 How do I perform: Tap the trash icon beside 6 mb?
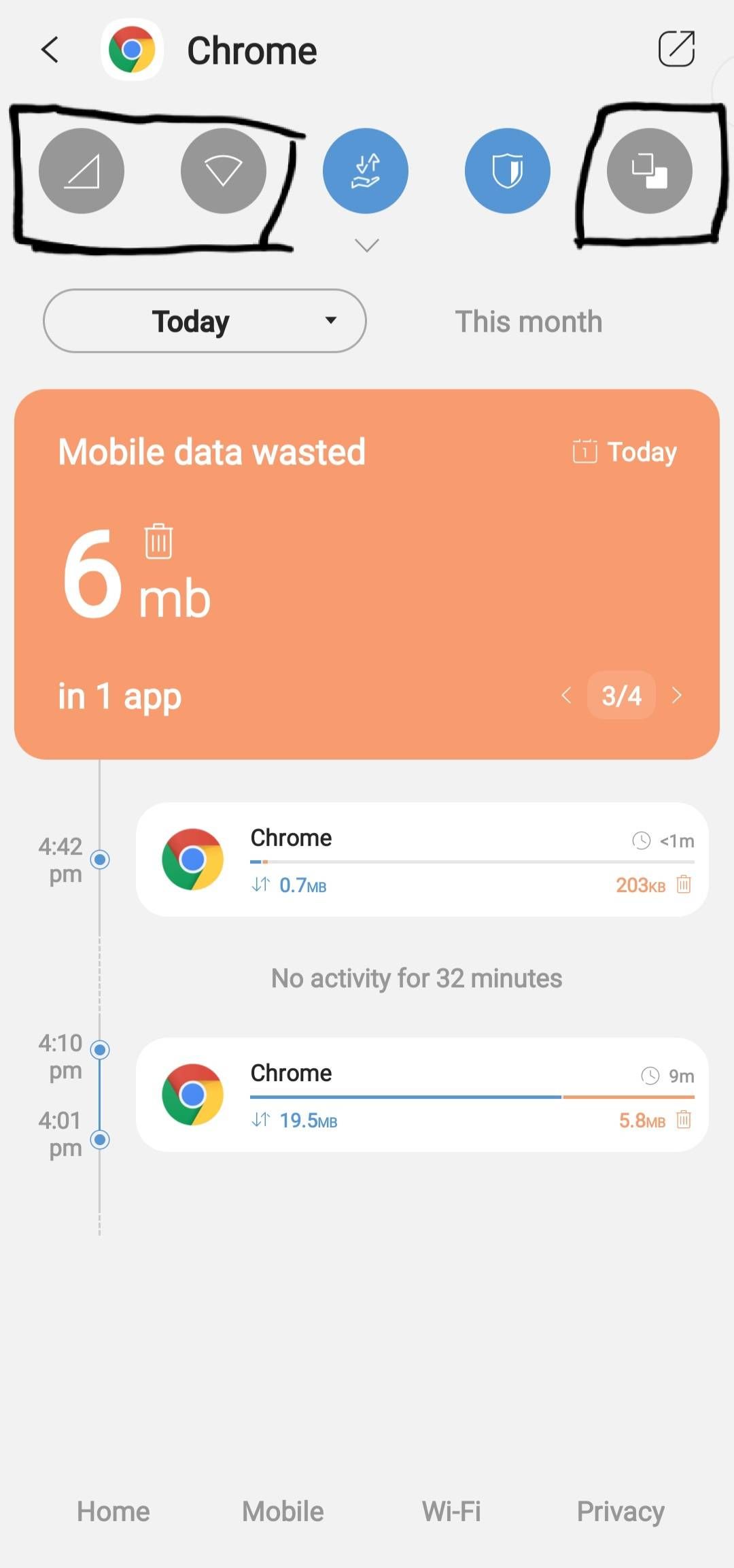click(158, 541)
